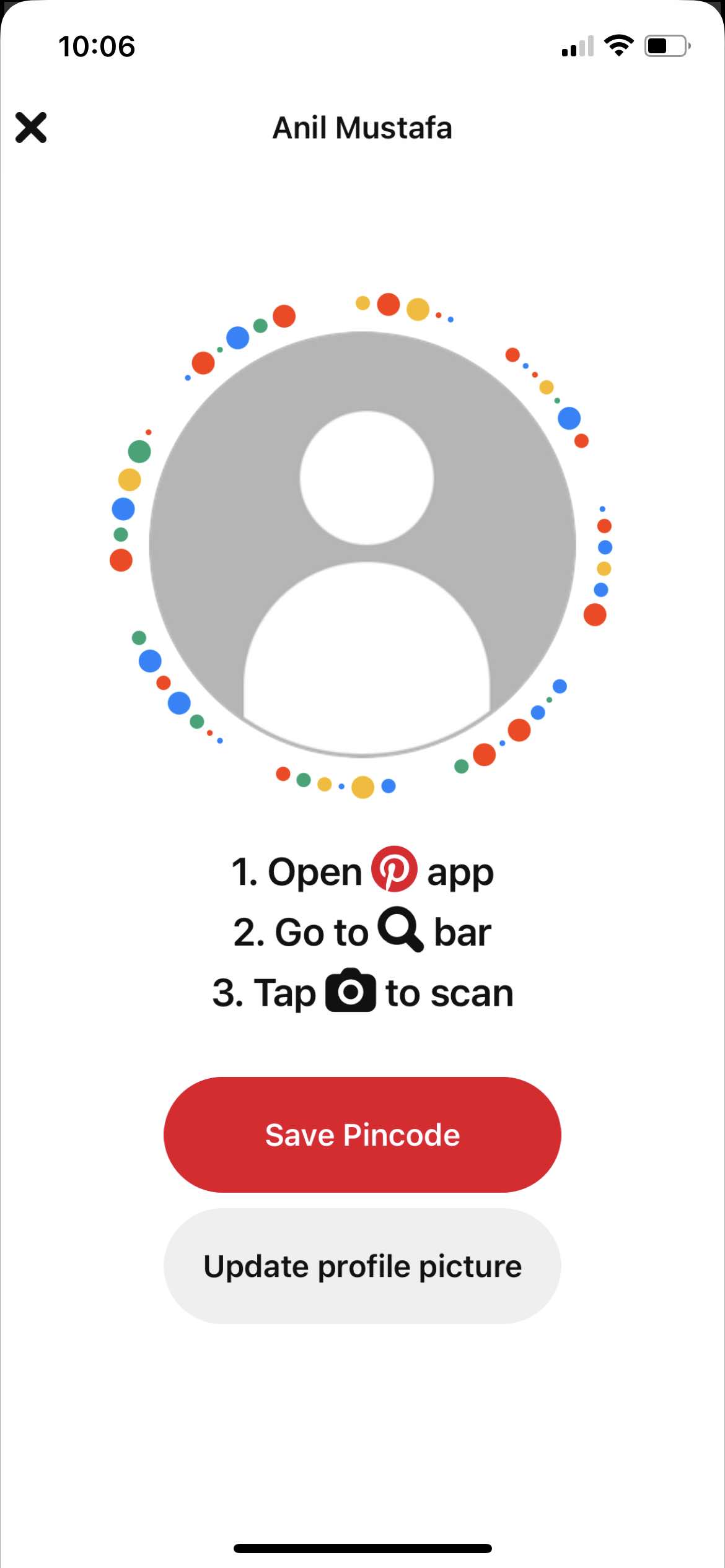
Task: Close the Pincode screen
Action: (31, 128)
